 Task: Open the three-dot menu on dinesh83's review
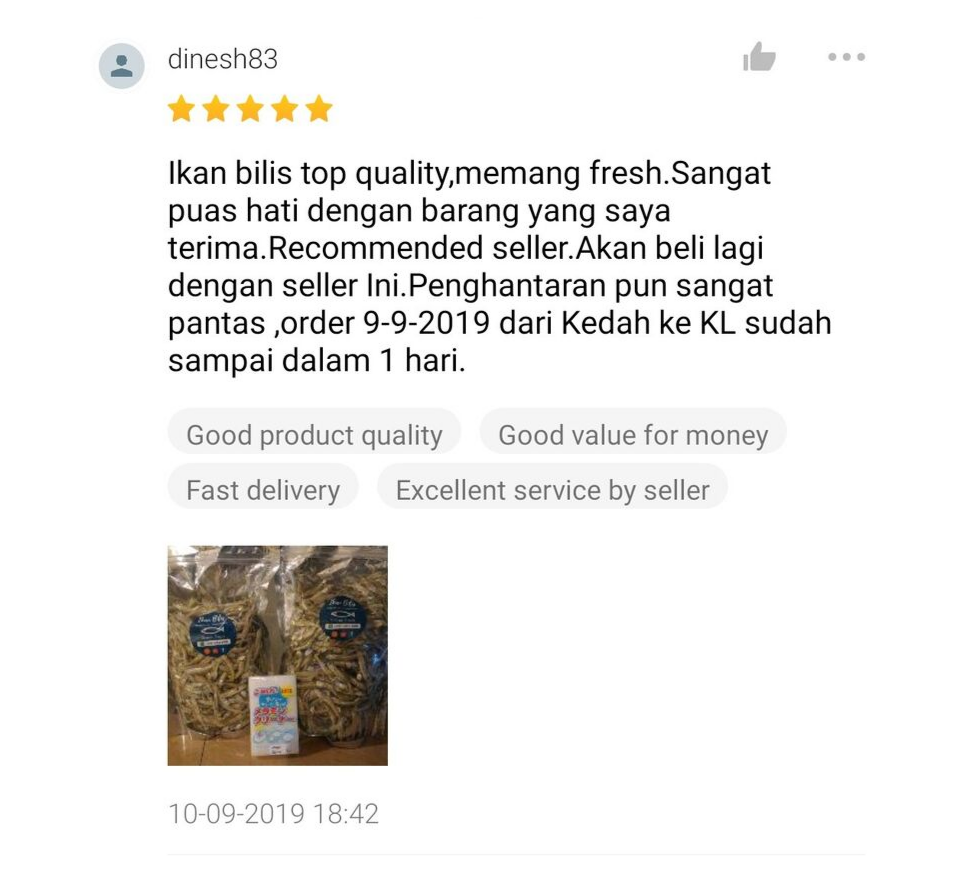(x=846, y=58)
